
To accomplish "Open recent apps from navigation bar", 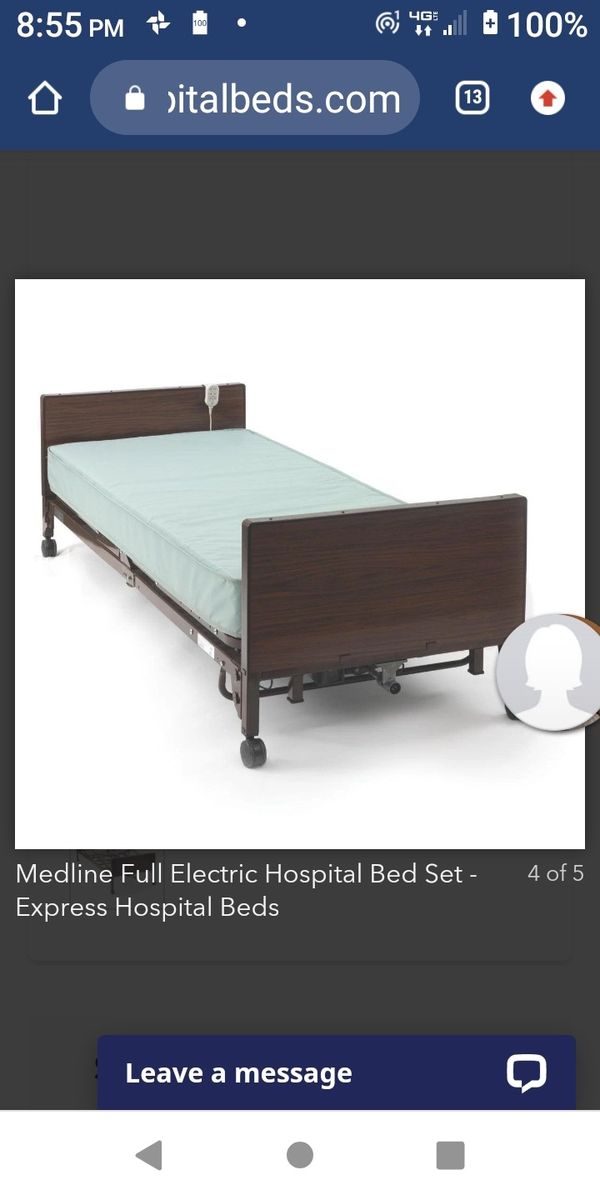I will tap(450, 1155).
